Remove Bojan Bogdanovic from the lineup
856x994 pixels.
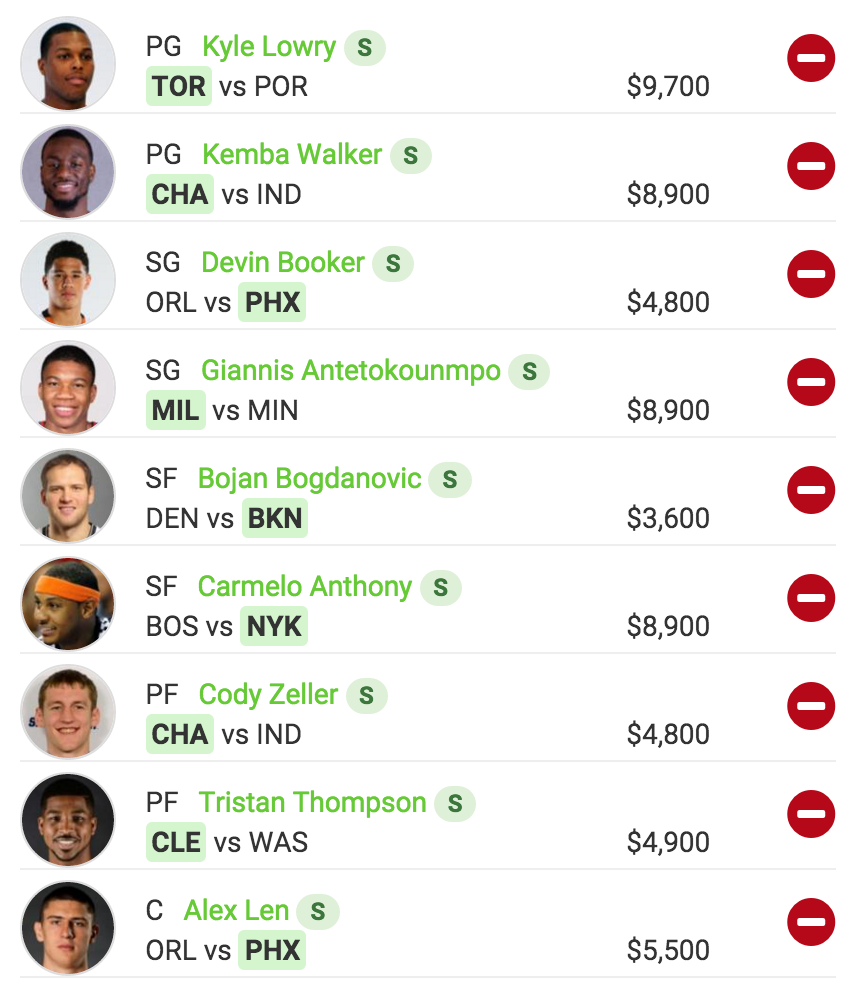click(811, 491)
